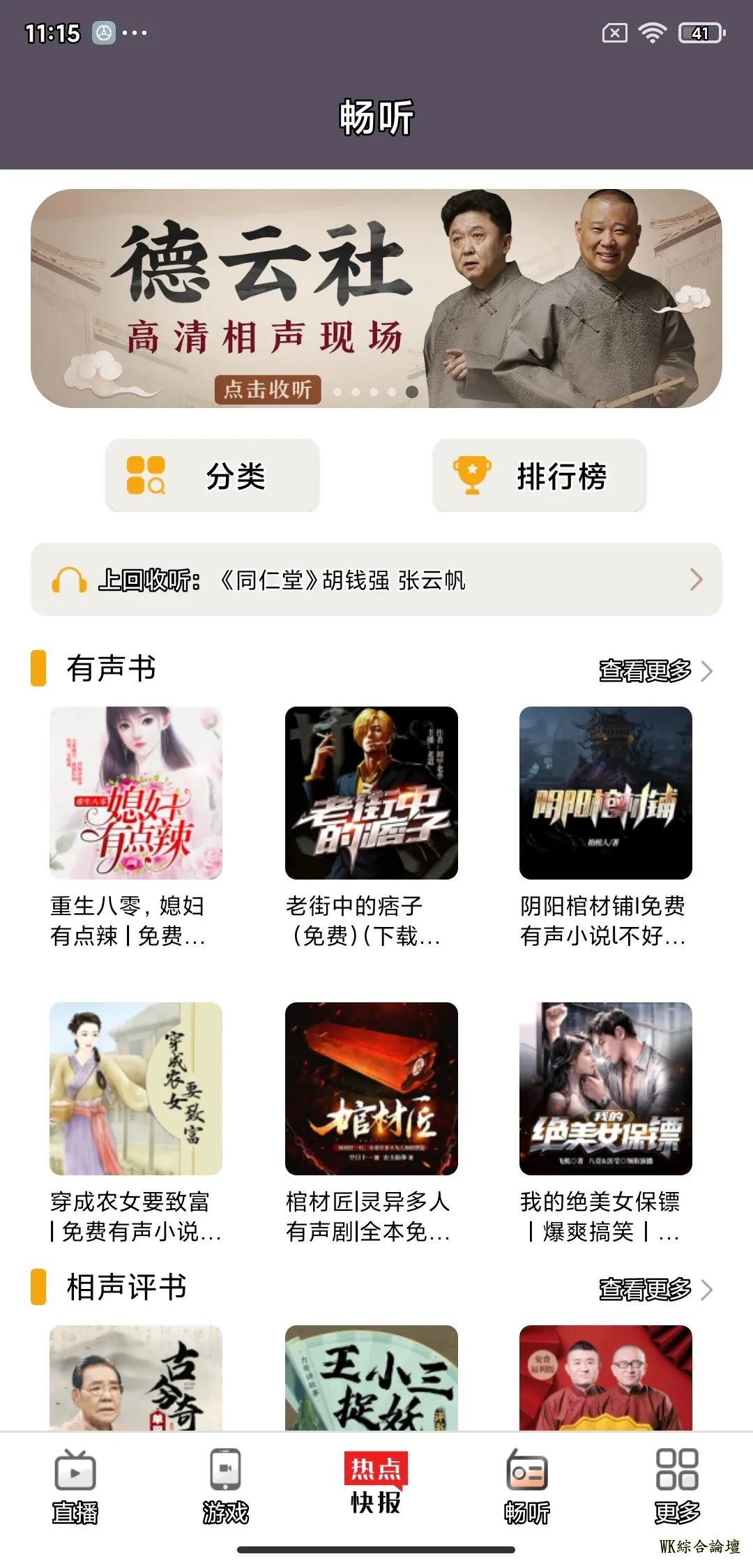753x1568 pixels.
Task: Switch to the 游戏 tab
Action: tap(226, 1486)
